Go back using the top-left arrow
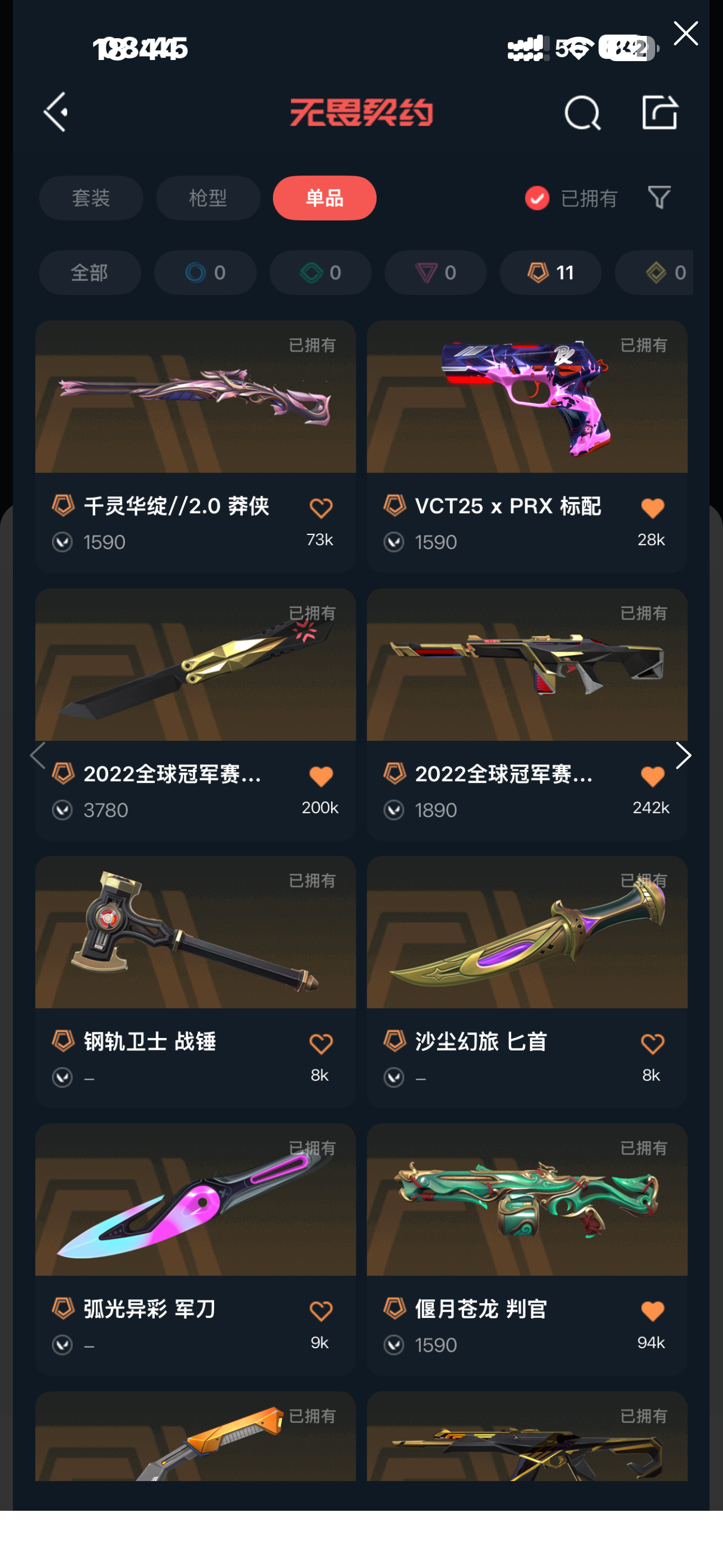The width and height of the screenshot is (723, 1568). pos(56,113)
